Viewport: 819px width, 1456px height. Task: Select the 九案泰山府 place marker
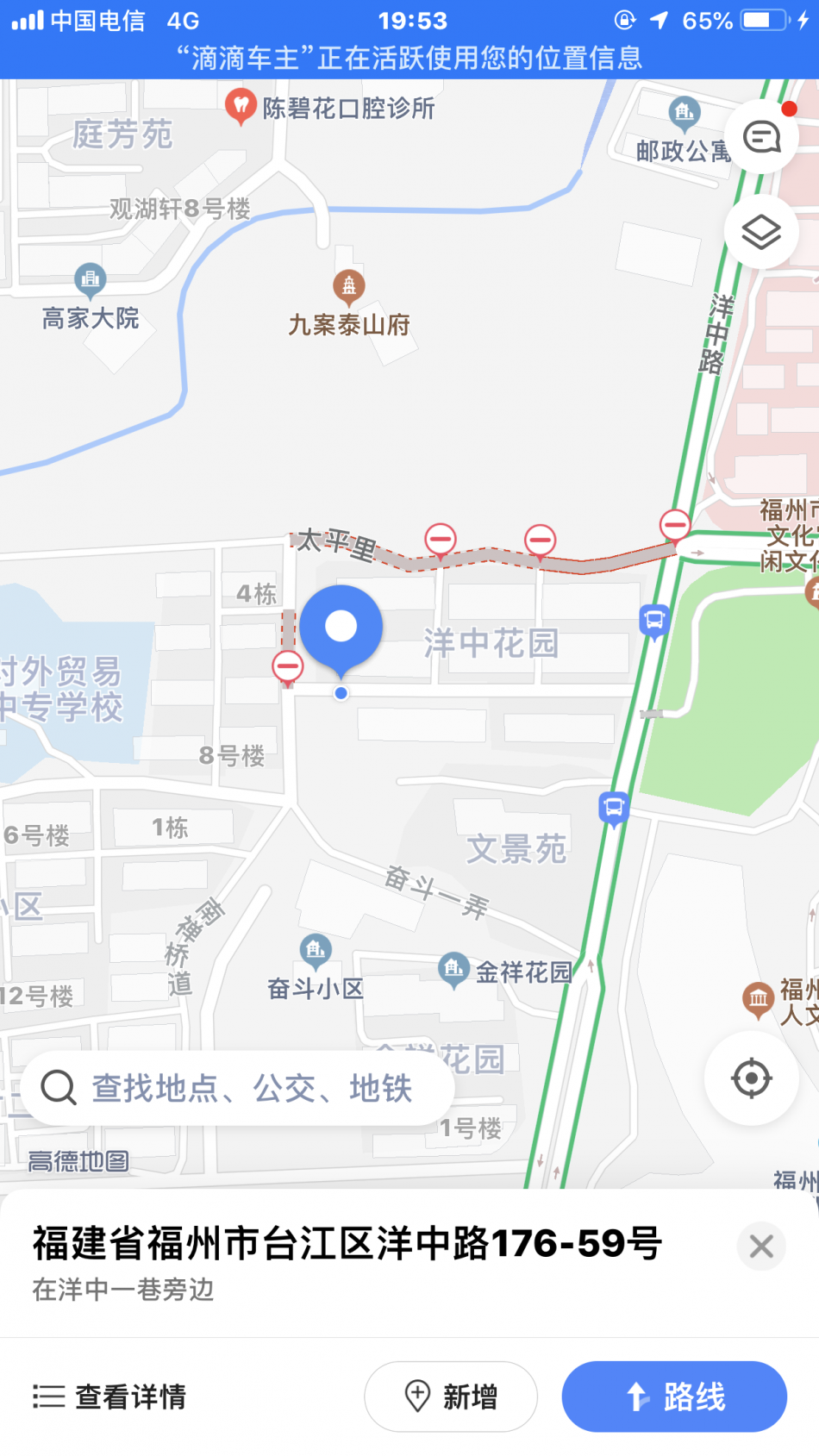tap(349, 284)
